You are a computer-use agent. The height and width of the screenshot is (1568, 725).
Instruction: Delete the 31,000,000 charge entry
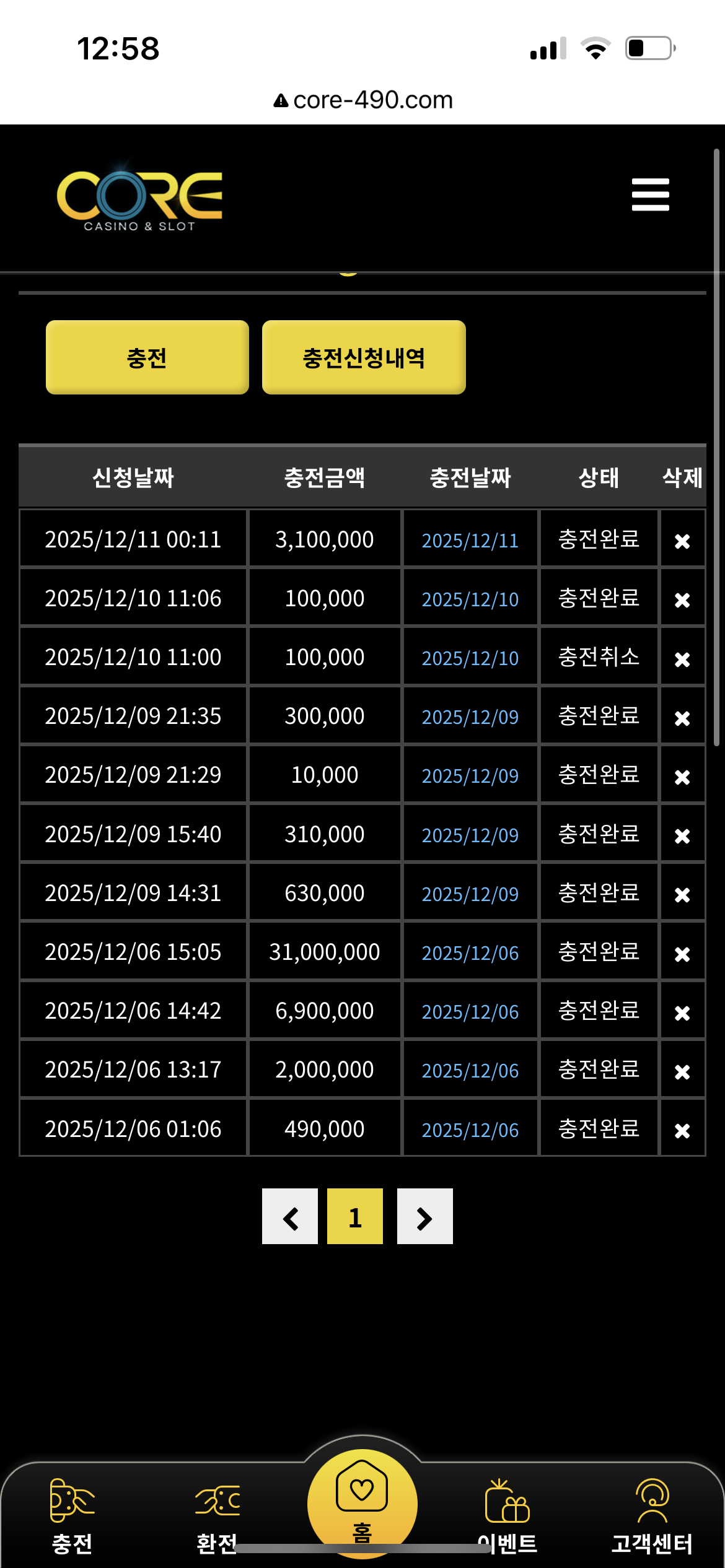coord(682,954)
